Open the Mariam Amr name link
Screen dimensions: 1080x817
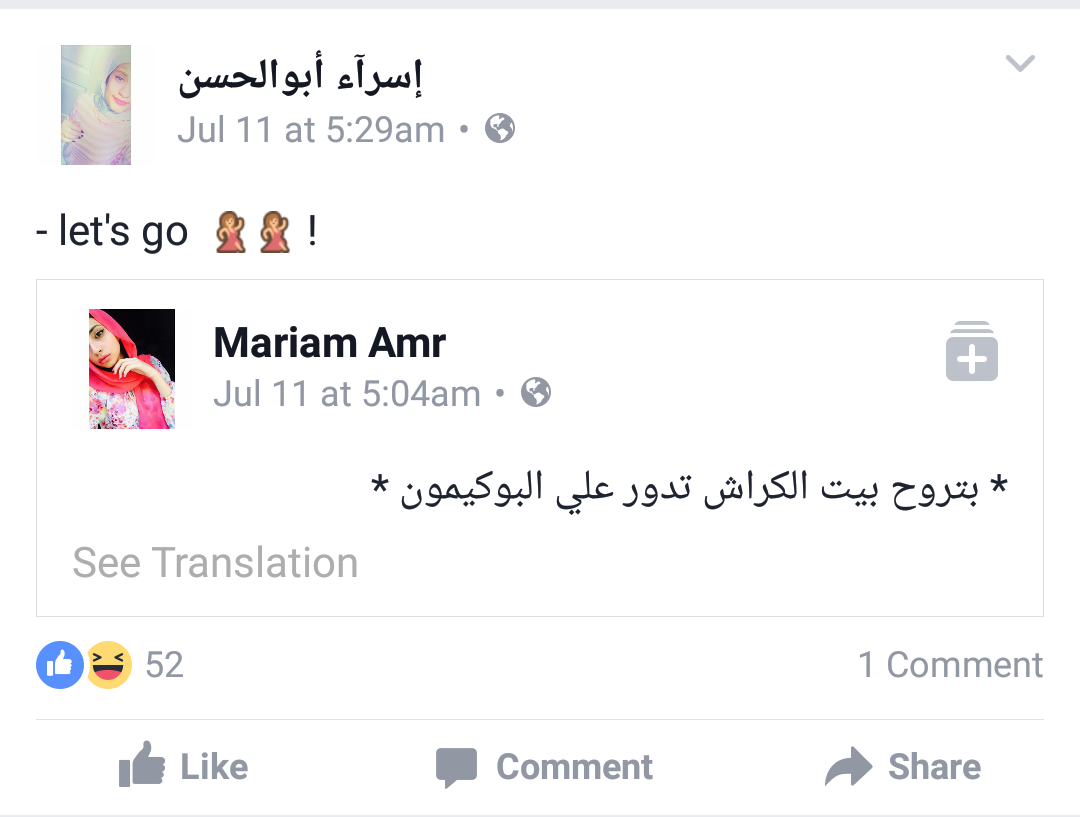(x=329, y=343)
